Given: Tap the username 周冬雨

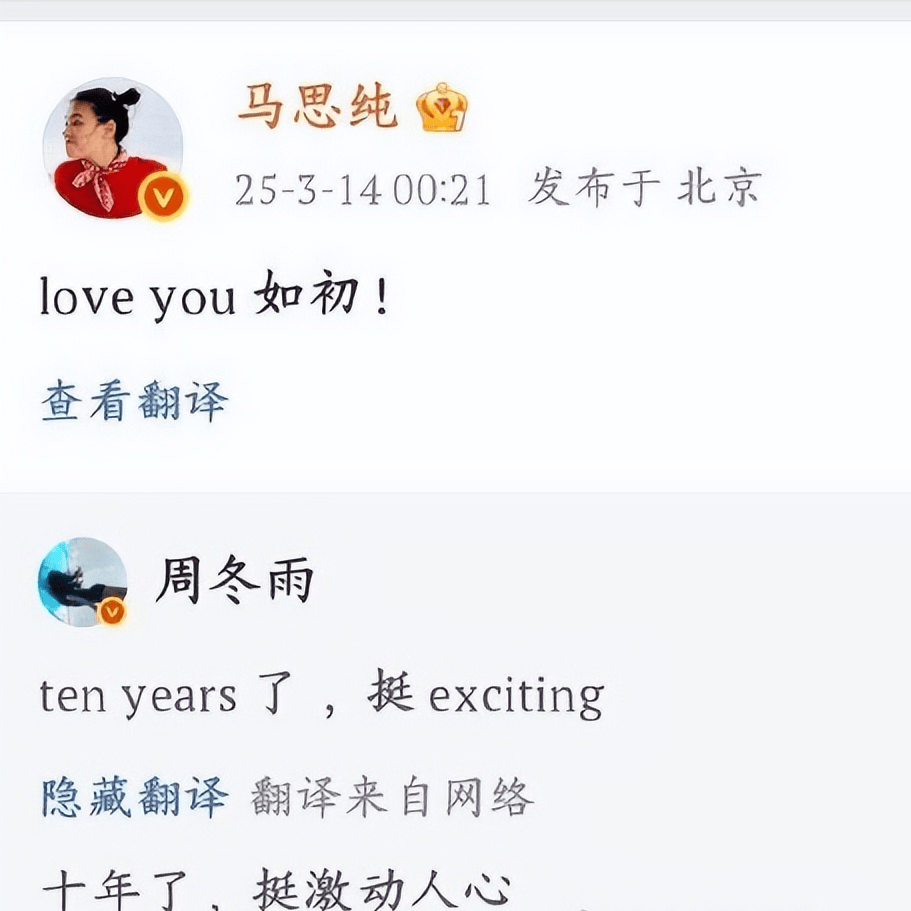Looking at the screenshot, I should pos(235,581).
